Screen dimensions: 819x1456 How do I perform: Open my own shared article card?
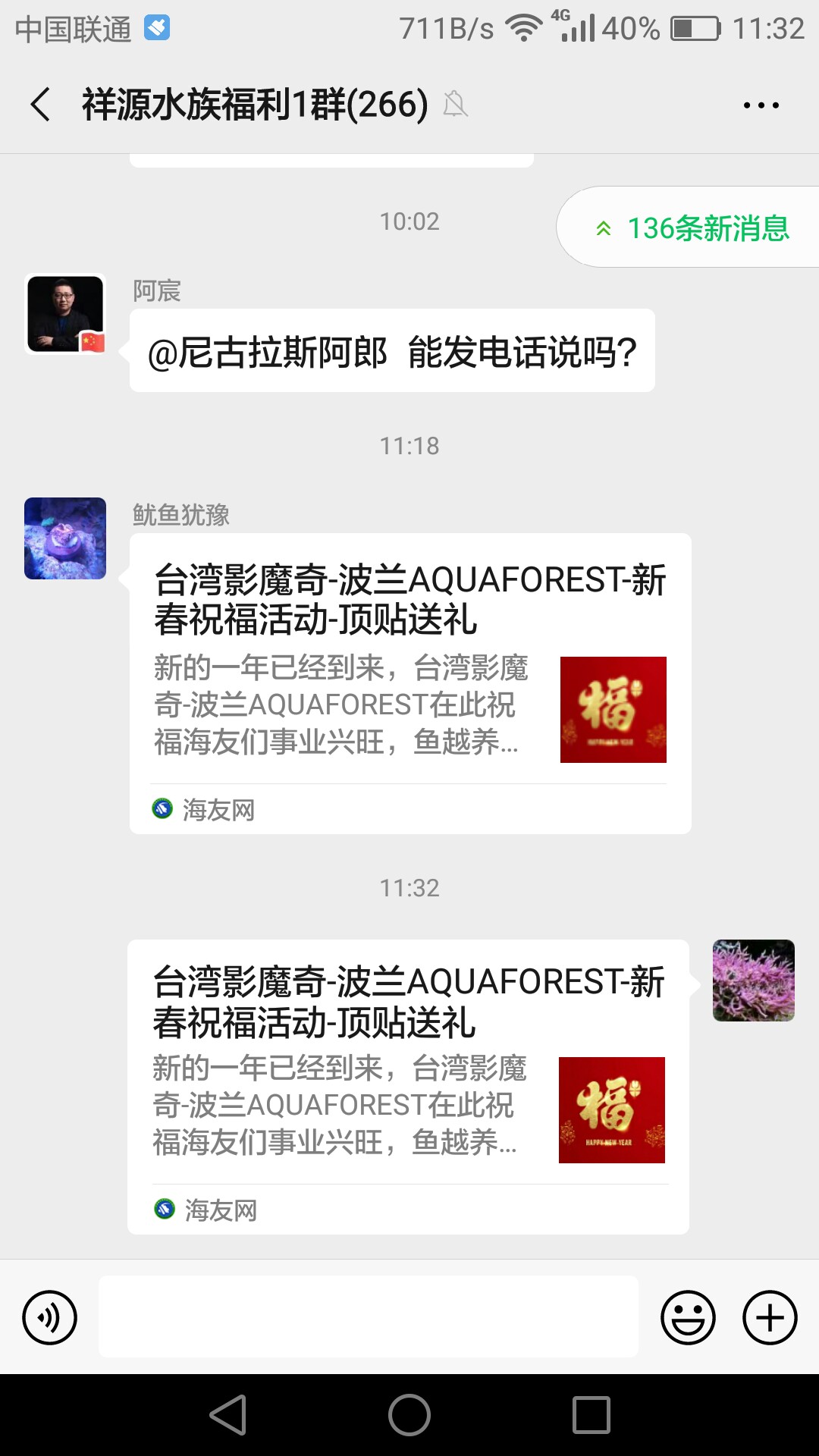[x=408, y=1084]
